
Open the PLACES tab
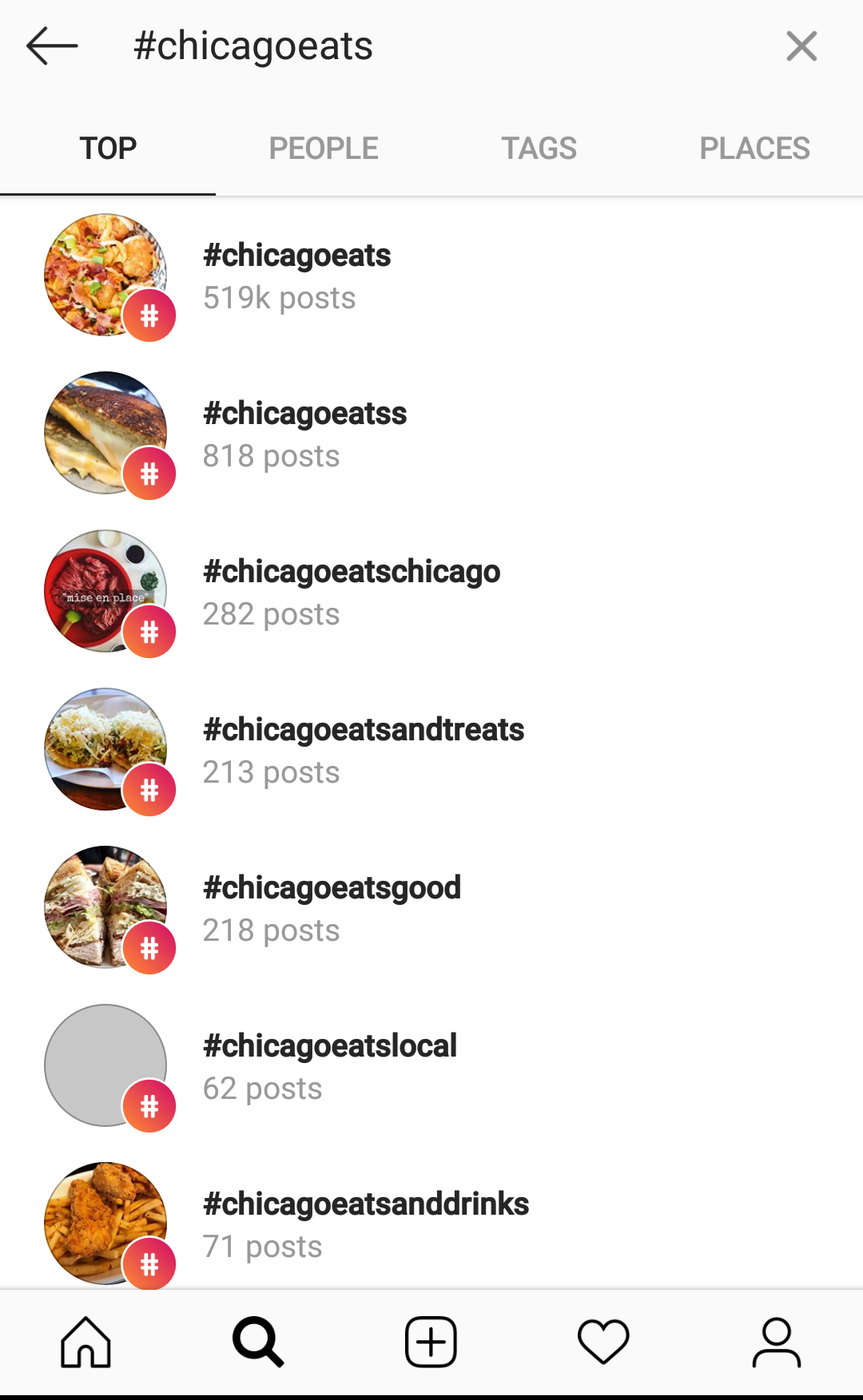[x=754, y=148]
